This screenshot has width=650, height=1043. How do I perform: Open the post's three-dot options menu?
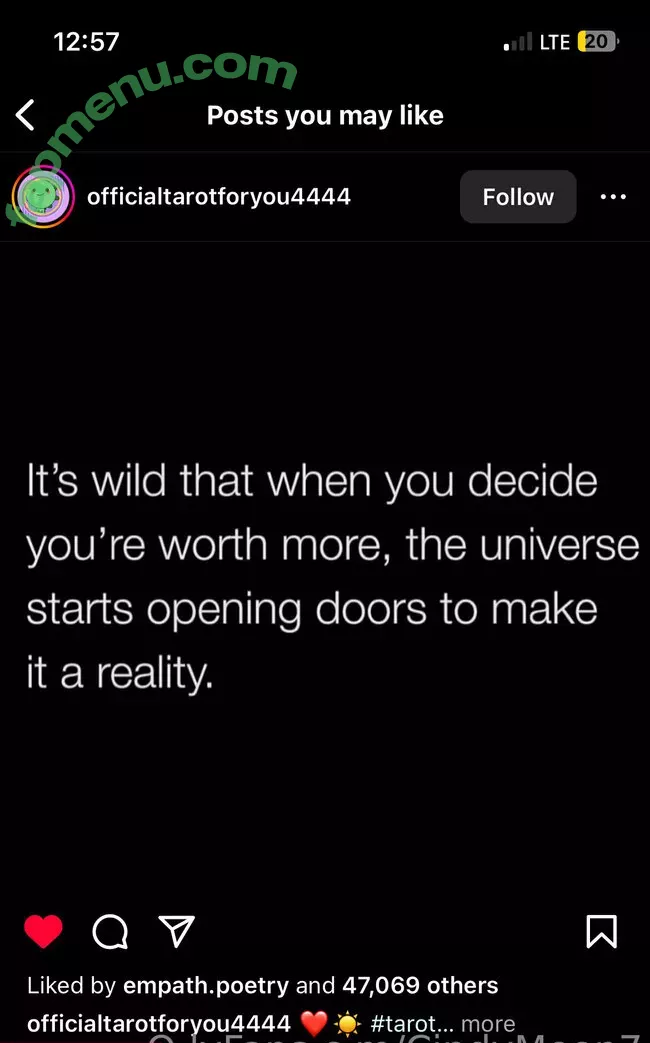(x=612, y=197)
